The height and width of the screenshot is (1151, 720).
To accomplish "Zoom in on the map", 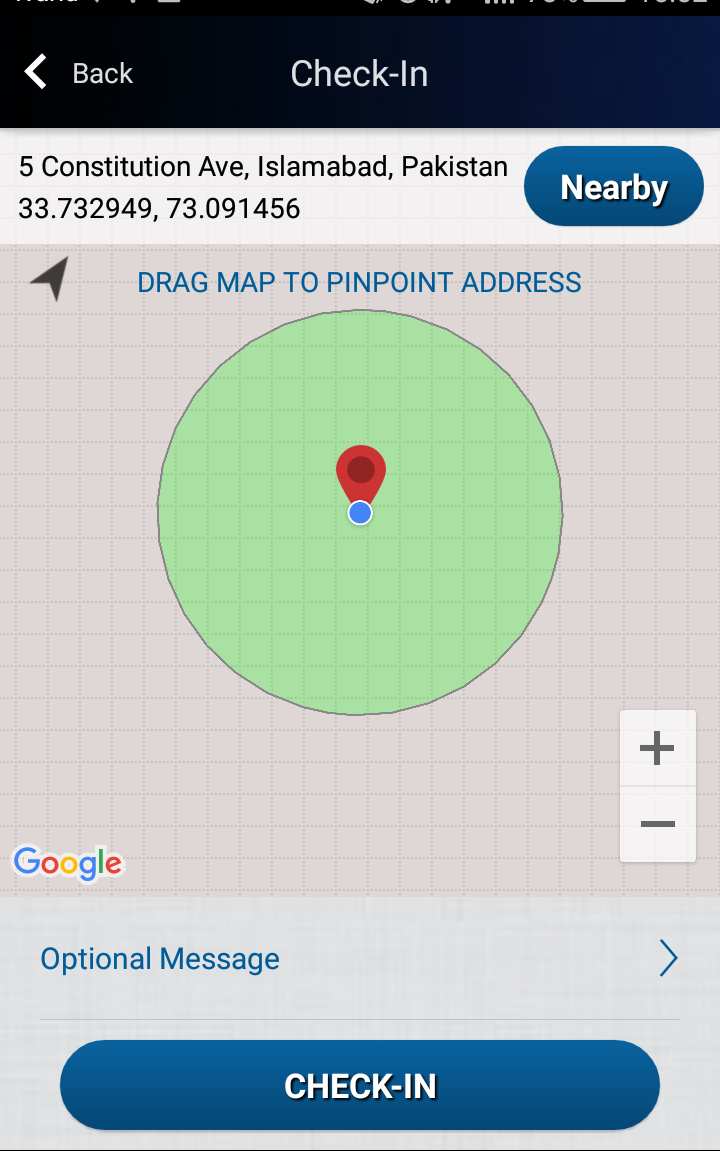I will (657, 748).
